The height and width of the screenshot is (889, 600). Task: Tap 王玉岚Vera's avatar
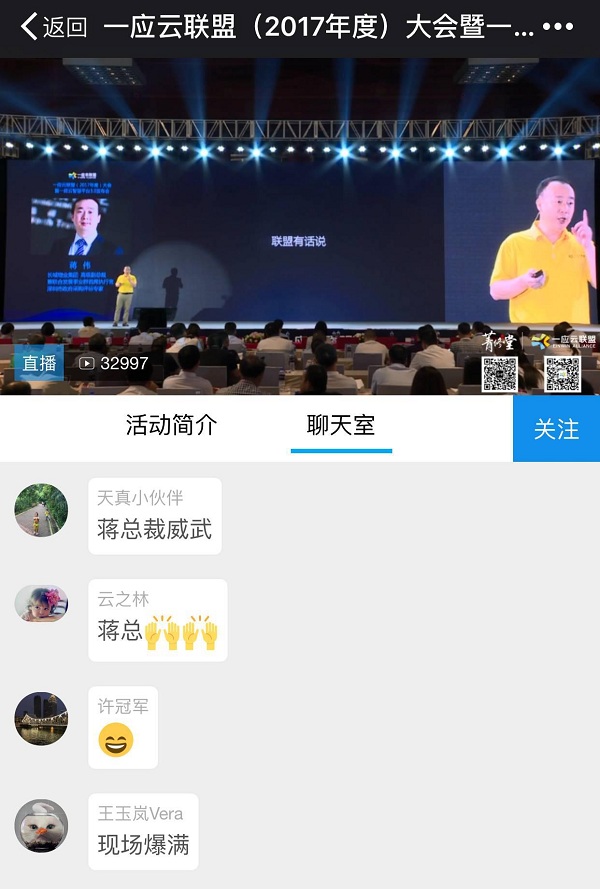(41, 826)
